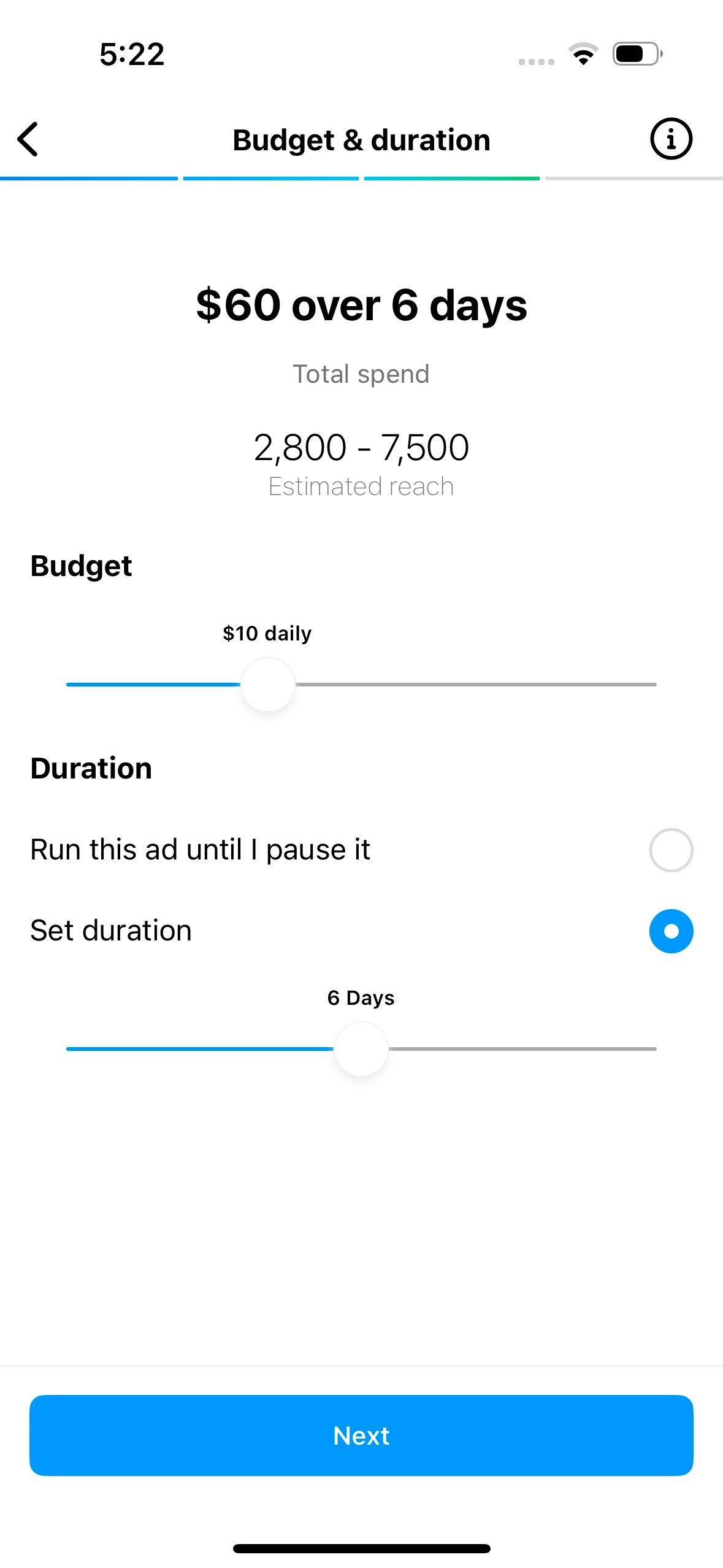The image size is (723, 1568).
Task: Click the 6 Days duration slider handle
Action: point(361,1048)
